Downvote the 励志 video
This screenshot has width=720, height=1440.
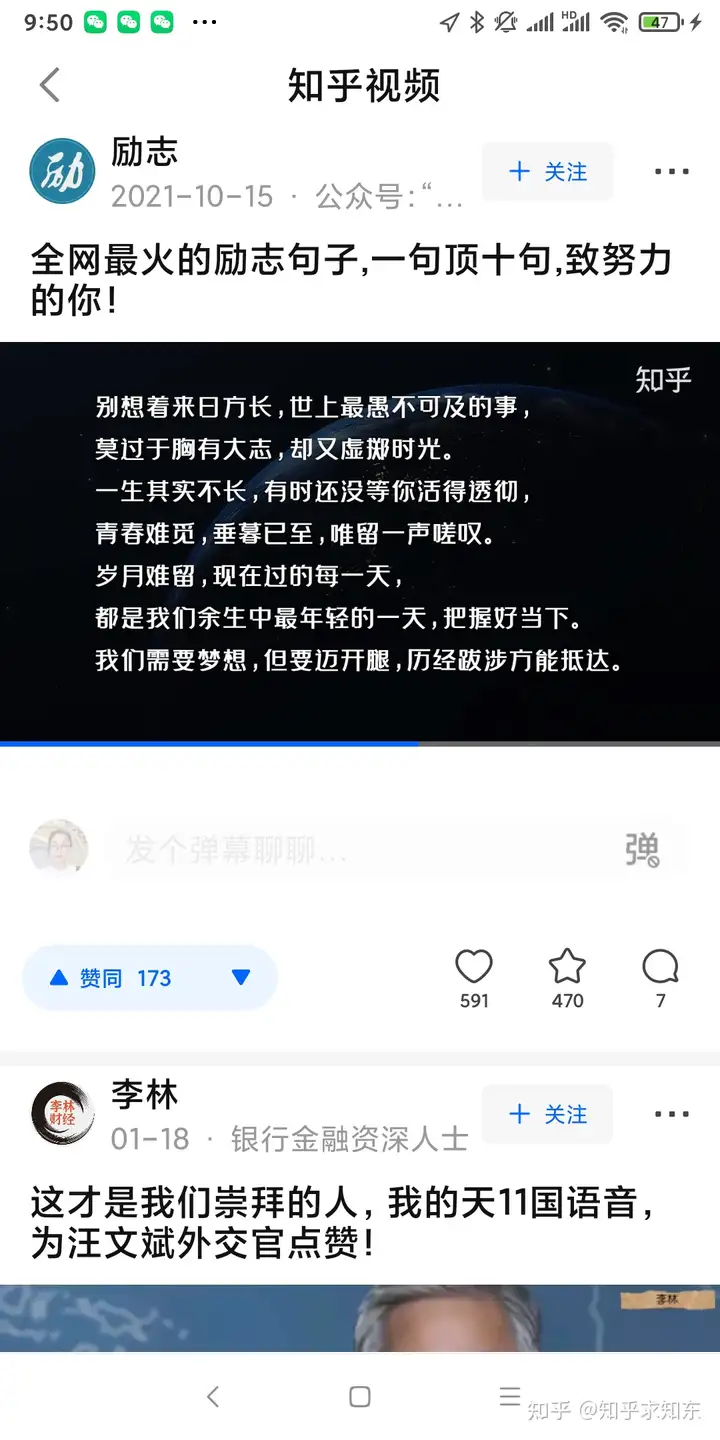click(241, 977)
